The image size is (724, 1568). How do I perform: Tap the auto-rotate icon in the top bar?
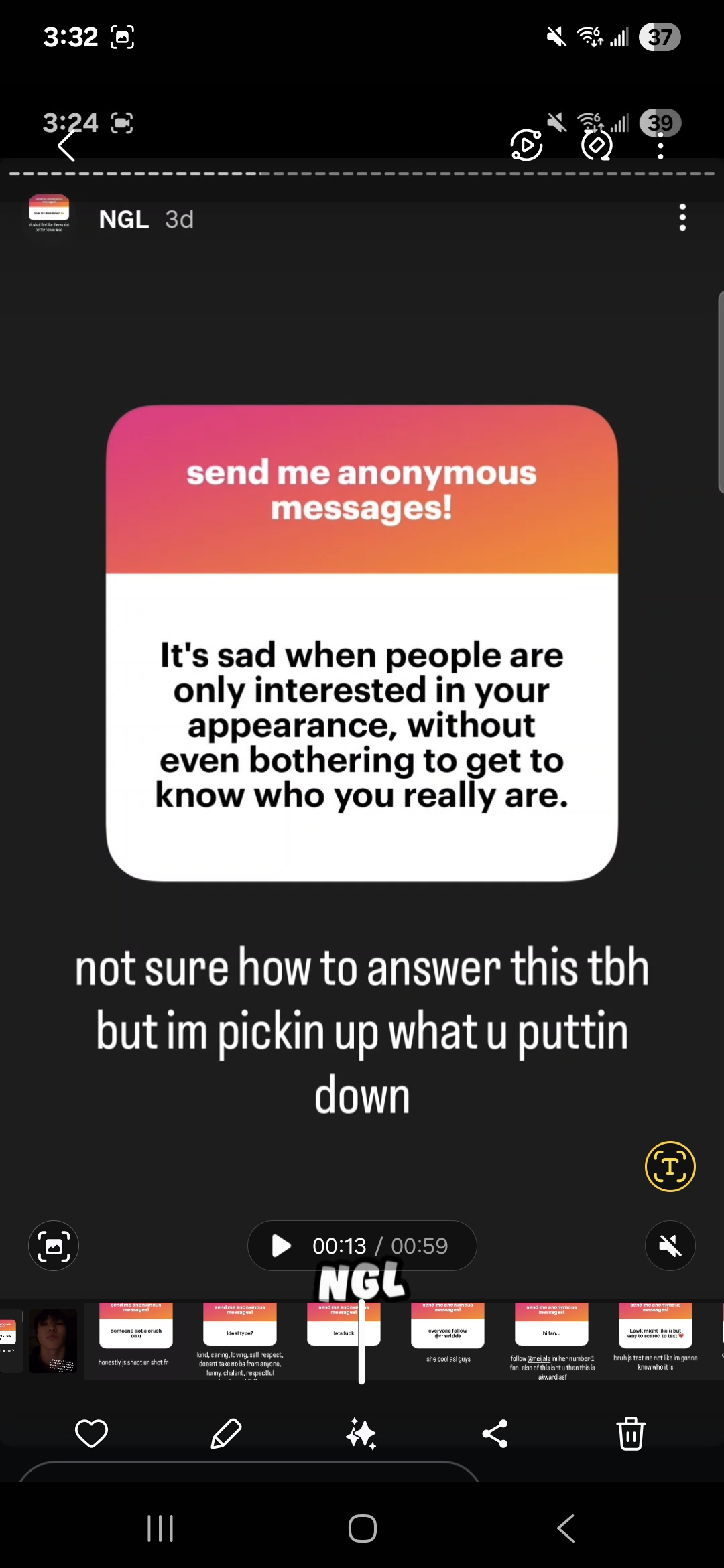tap(597, 145)
